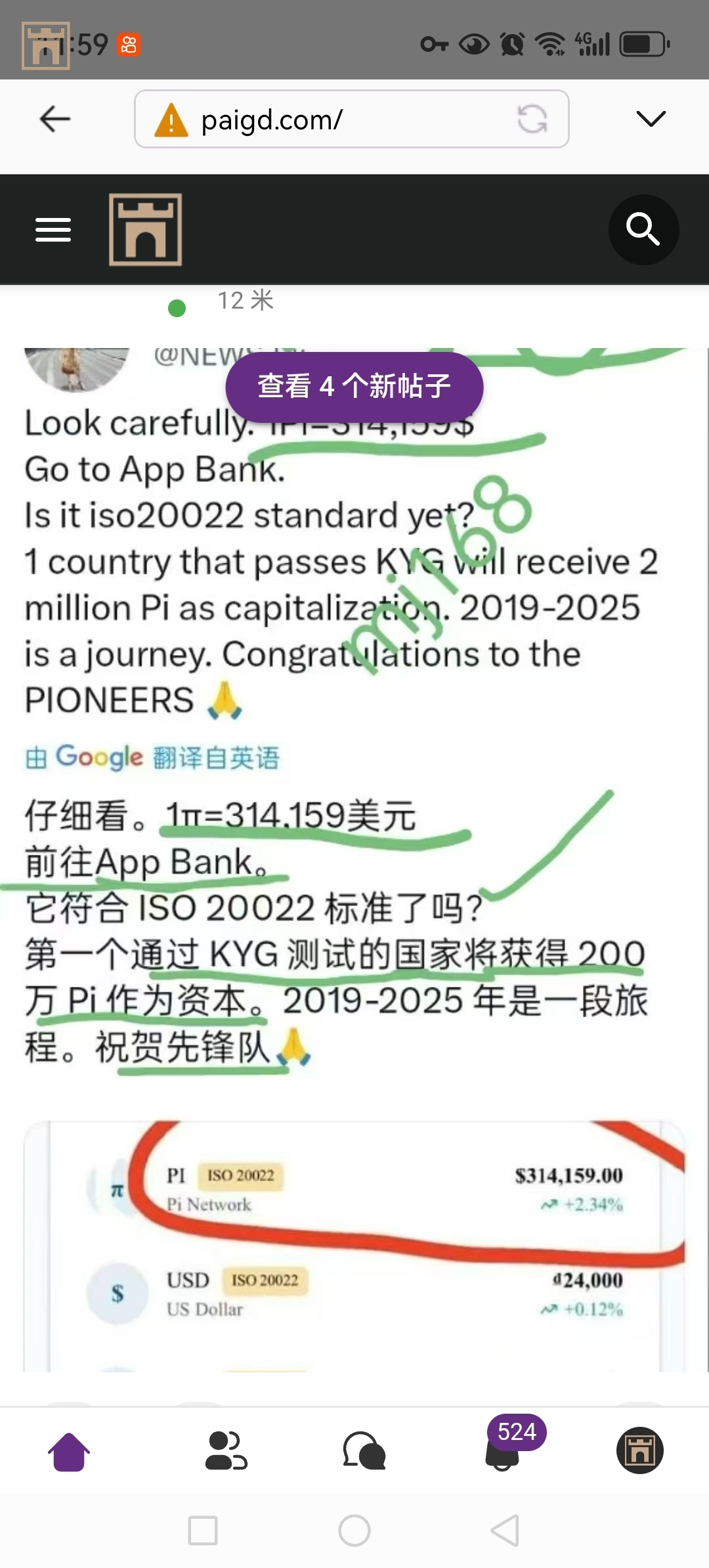709x1568 pixels.
Task: Go back using the browser arrow
Action: pyautogui.click(x=55, y=119)
